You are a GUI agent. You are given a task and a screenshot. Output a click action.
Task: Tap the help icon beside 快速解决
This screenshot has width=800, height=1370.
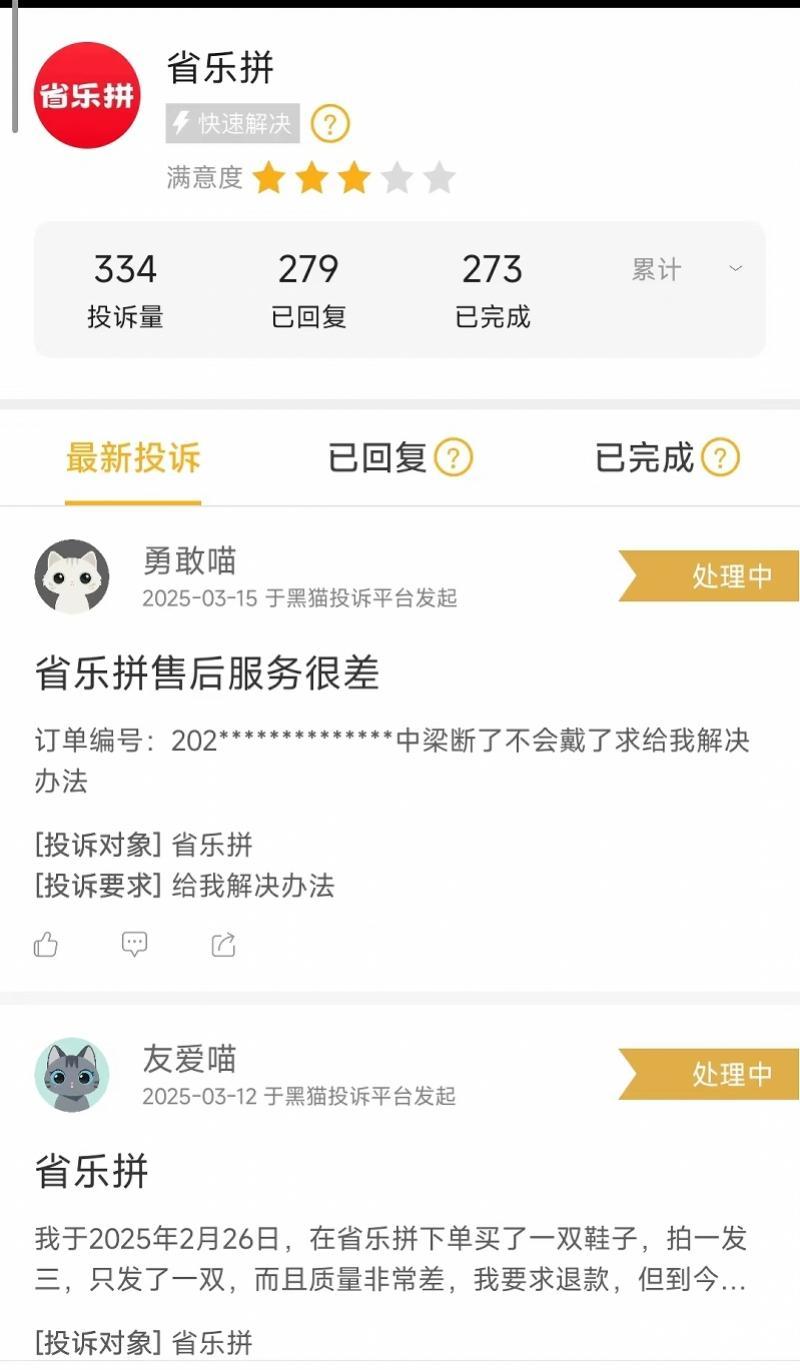click(x=330, y=125)
